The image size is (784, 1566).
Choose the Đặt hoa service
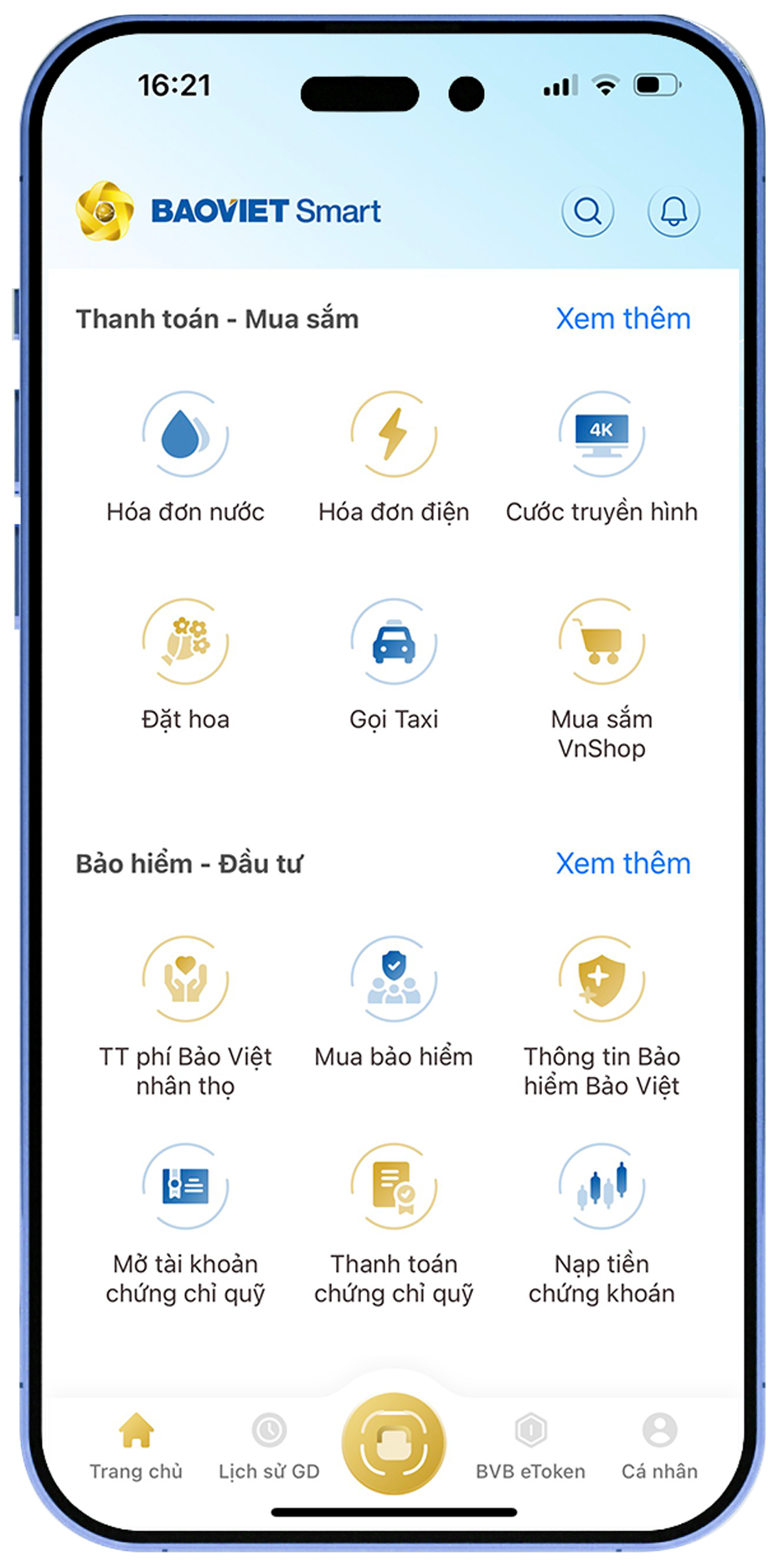185,643
